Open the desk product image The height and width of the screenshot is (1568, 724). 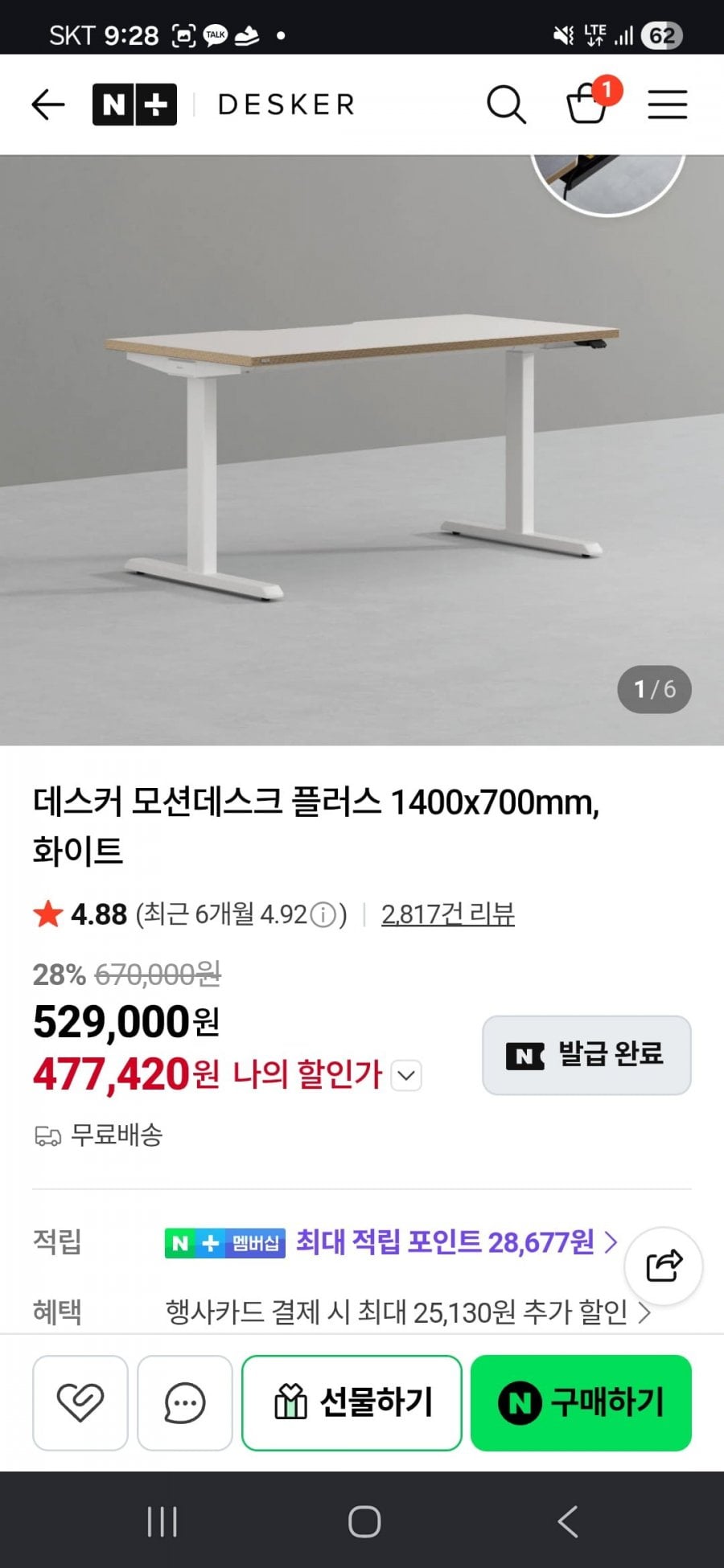[x=362, y=450]
